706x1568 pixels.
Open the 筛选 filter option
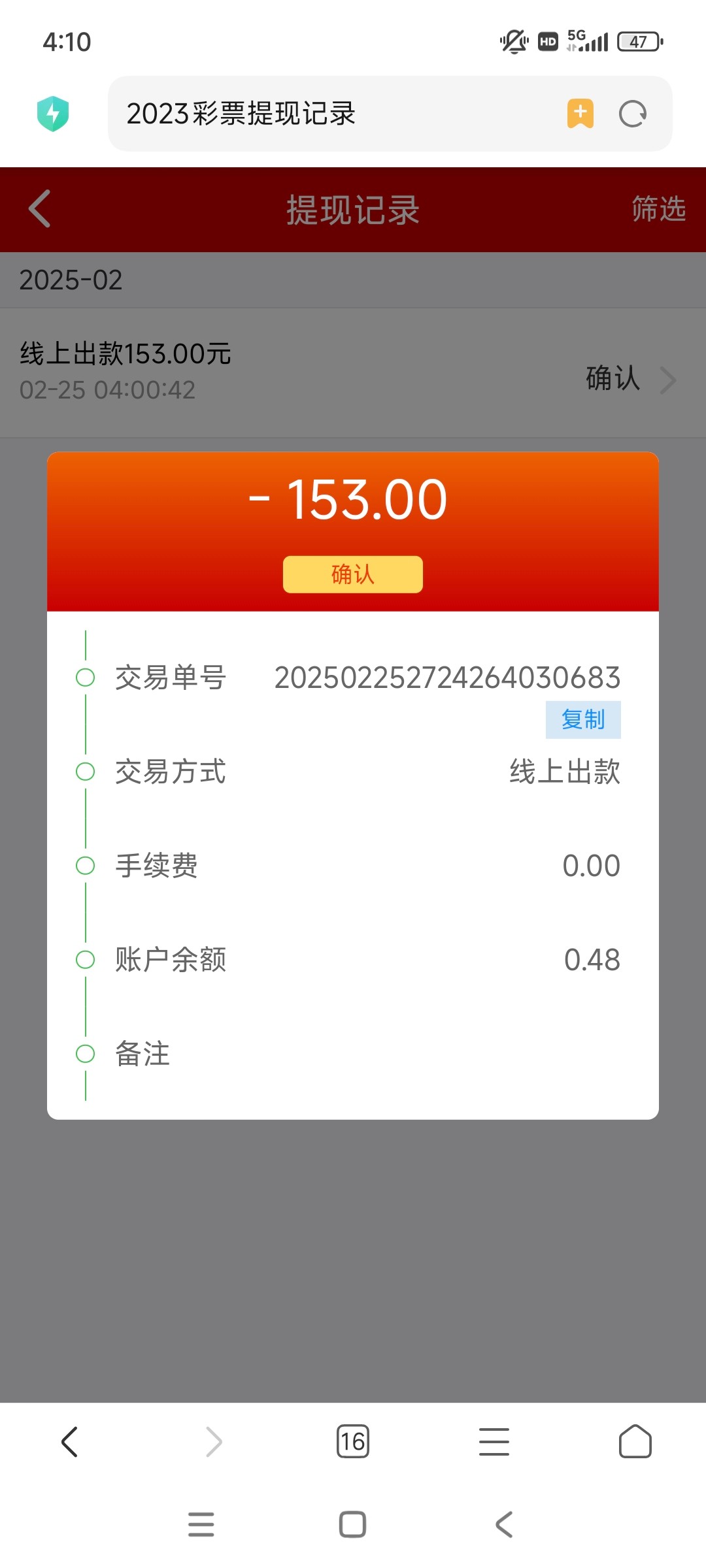click(658, 209)
